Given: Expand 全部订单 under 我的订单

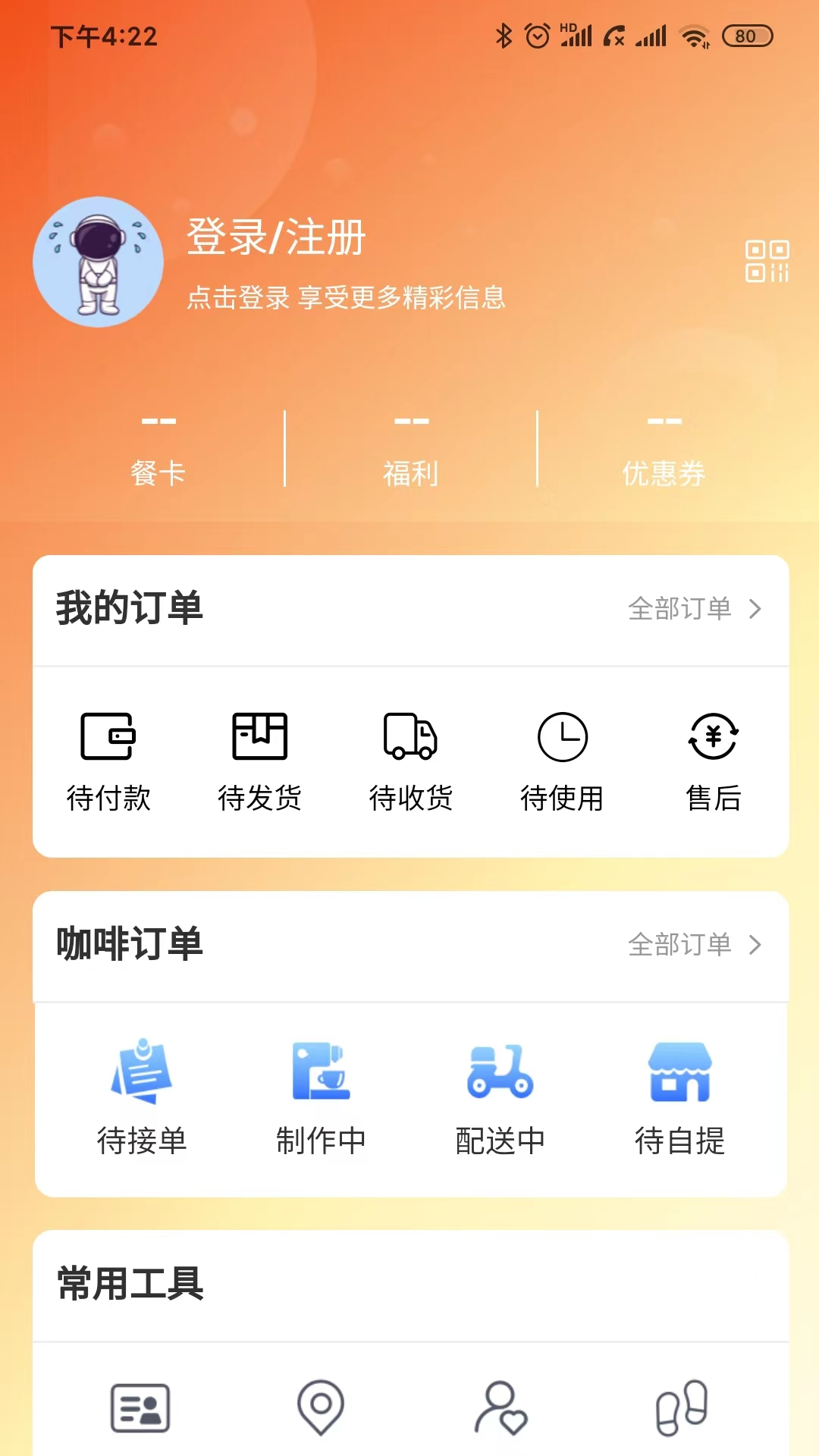Looking at the screenshot, I should click(x=694, y=609).
